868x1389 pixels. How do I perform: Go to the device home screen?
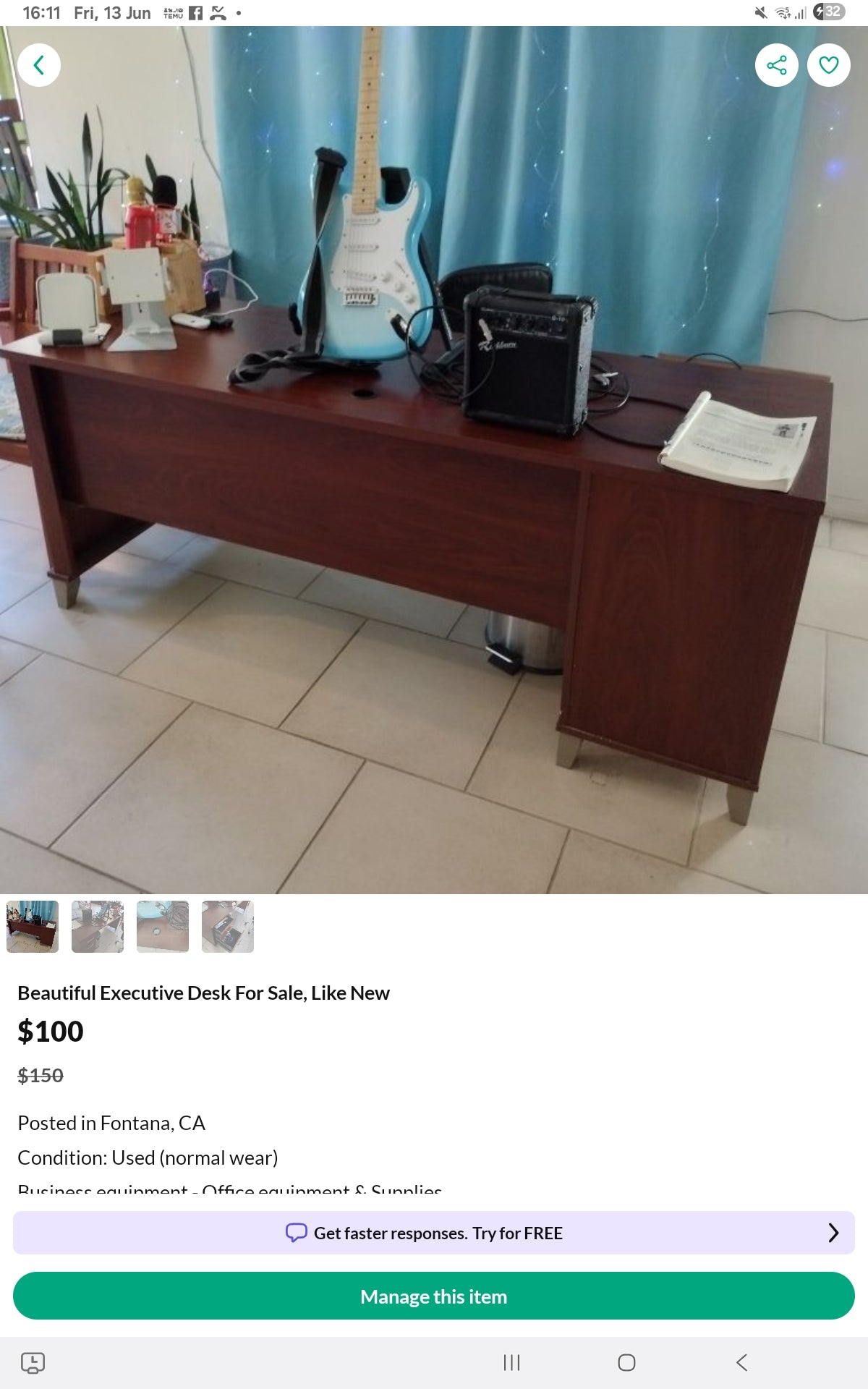tap(626, 1363)
